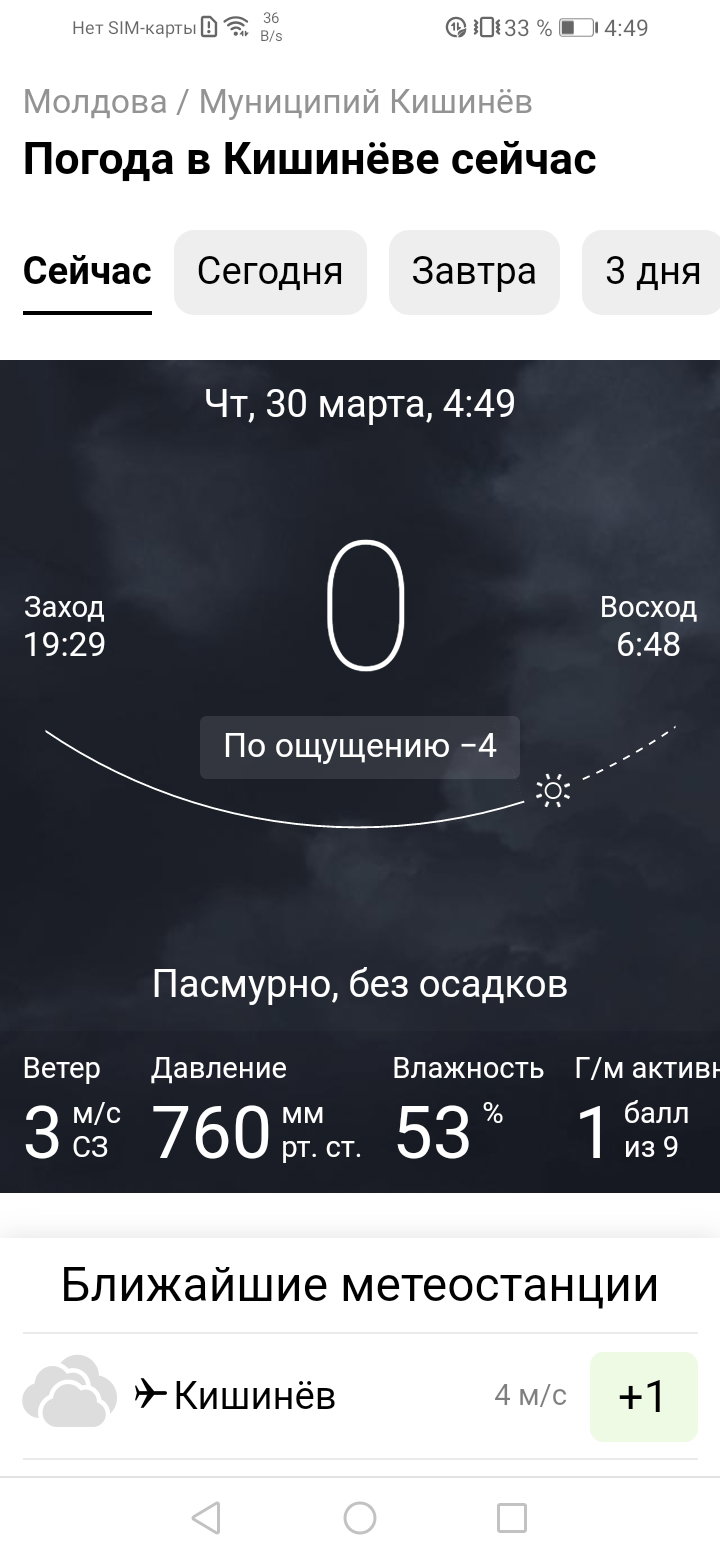Go to home screen via system home button
The image size is (720, 1560).
[360, 1518]
